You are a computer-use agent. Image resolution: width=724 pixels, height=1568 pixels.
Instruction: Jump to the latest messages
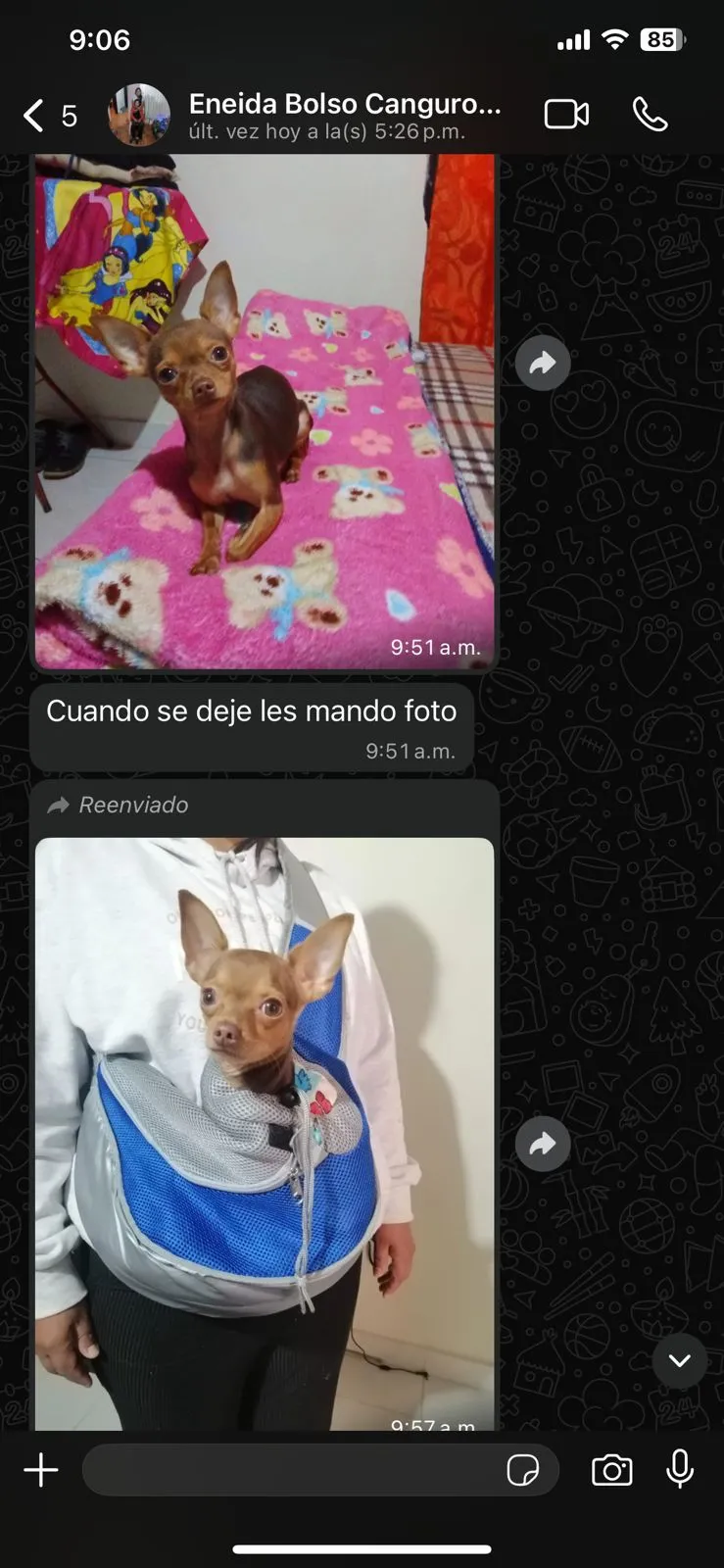pos(679,1360)
